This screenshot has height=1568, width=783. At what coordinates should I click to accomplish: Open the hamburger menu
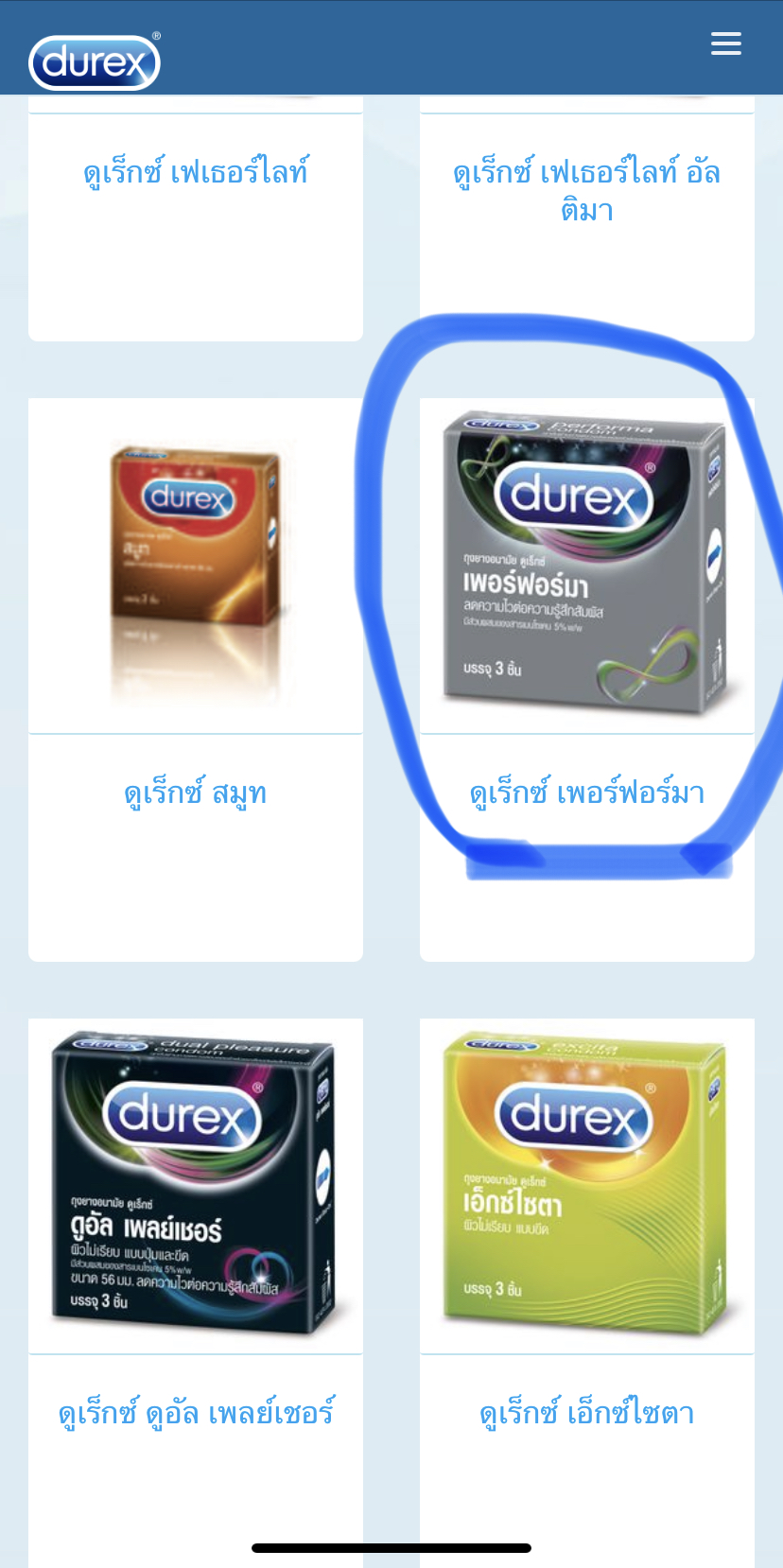coord(725,44)
